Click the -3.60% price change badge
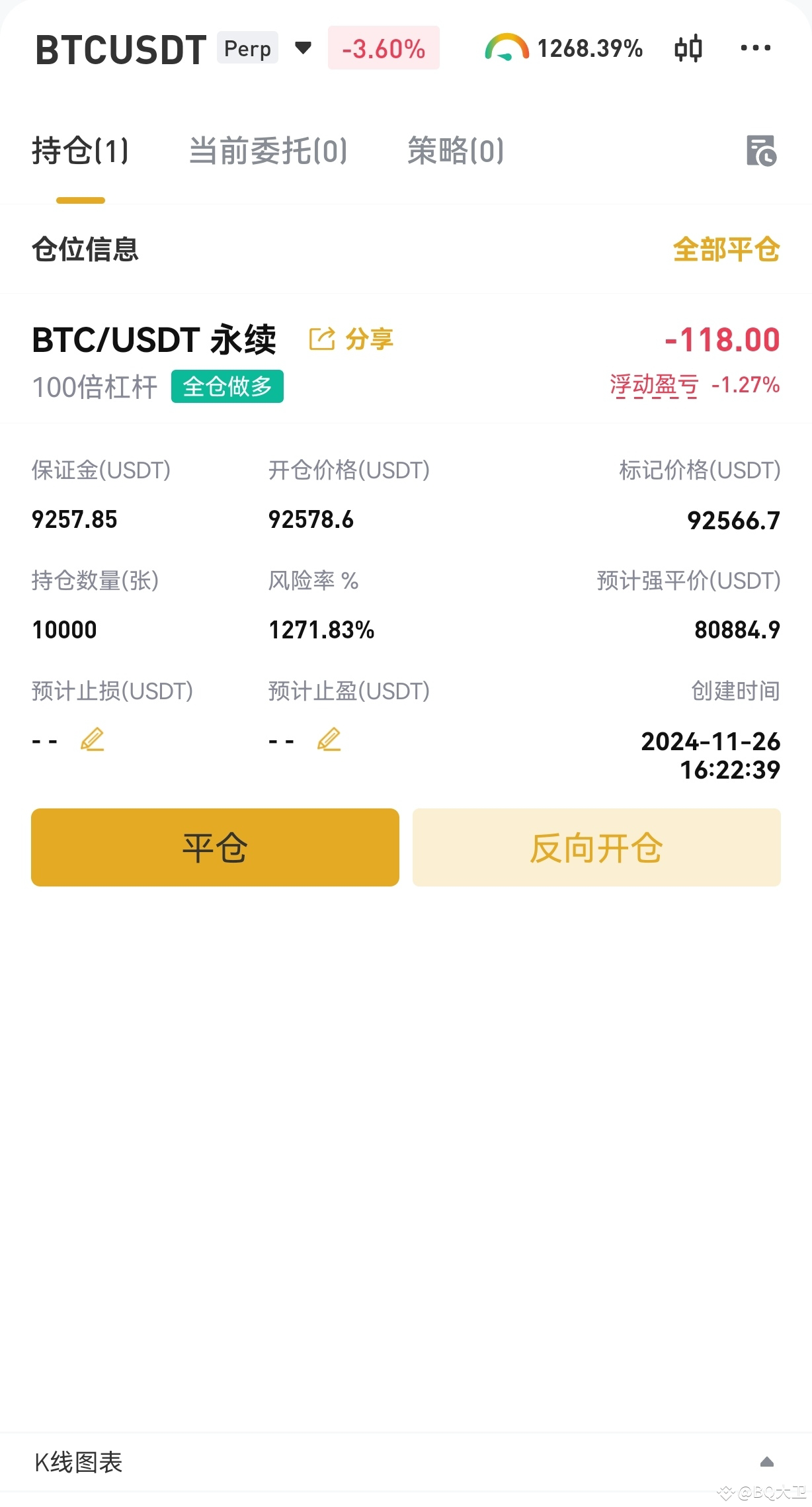Viewport: 812px width, 1507px height. click(384, 48)
